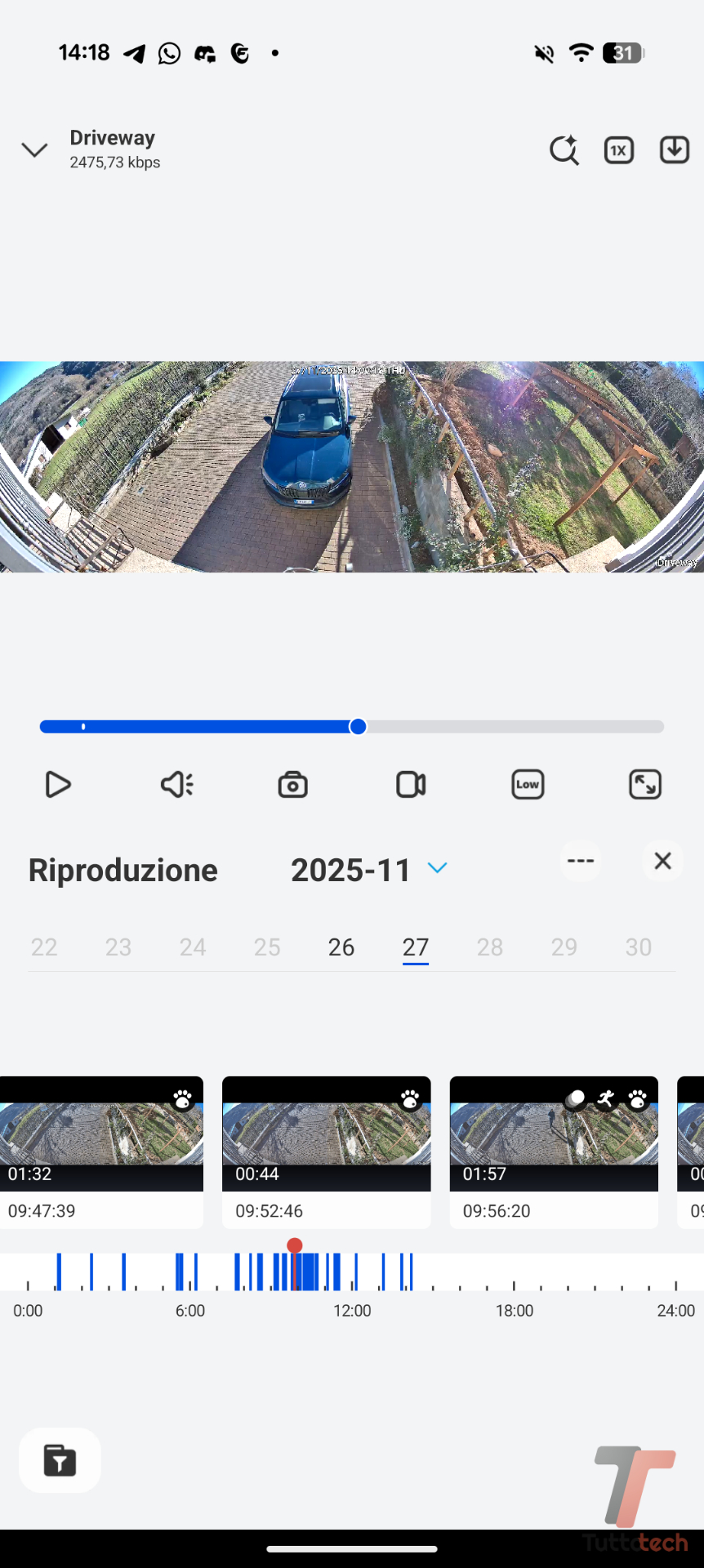Start recording a video clip
This screenshot has height=1568, width=704.
click(x=410, y=785)
